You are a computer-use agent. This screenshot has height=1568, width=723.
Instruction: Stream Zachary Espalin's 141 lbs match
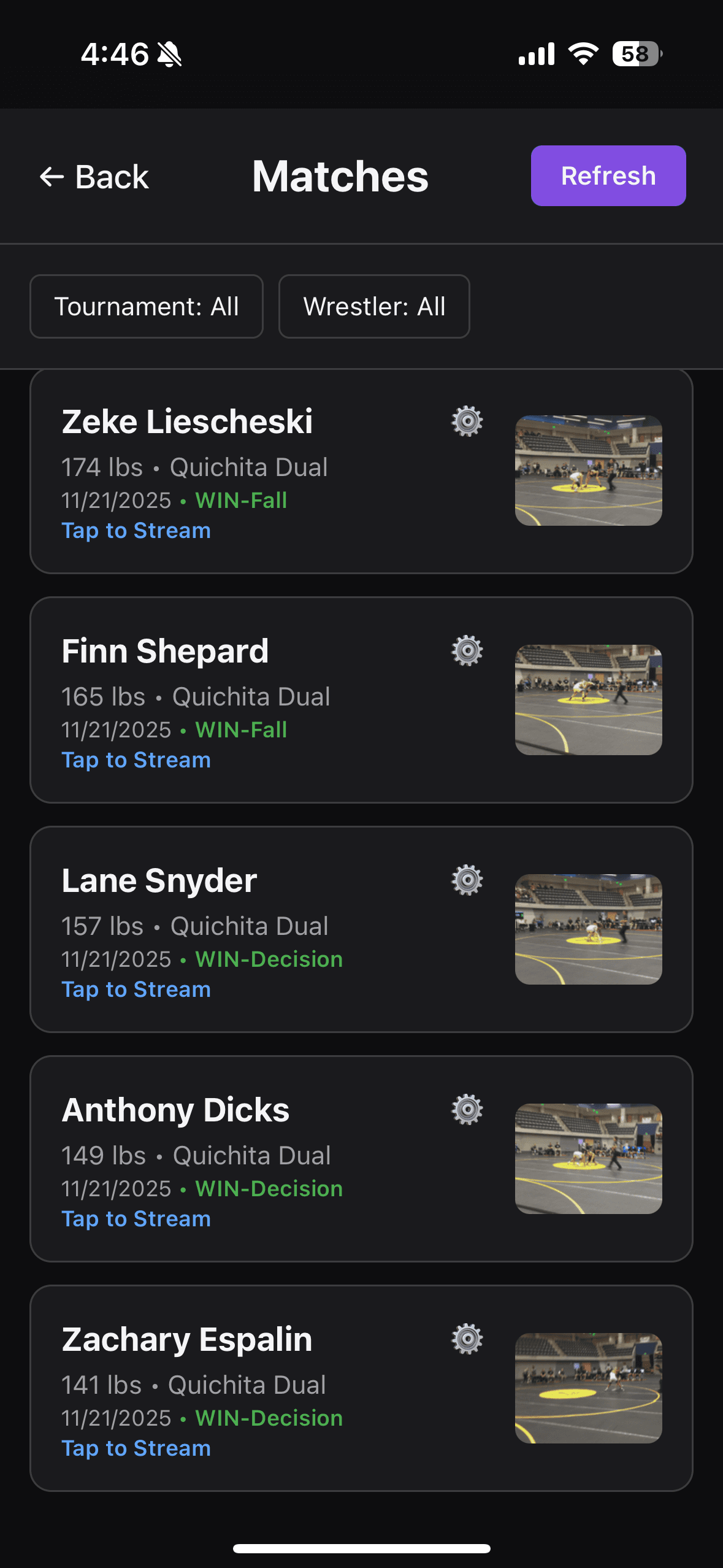[136, 1448]
